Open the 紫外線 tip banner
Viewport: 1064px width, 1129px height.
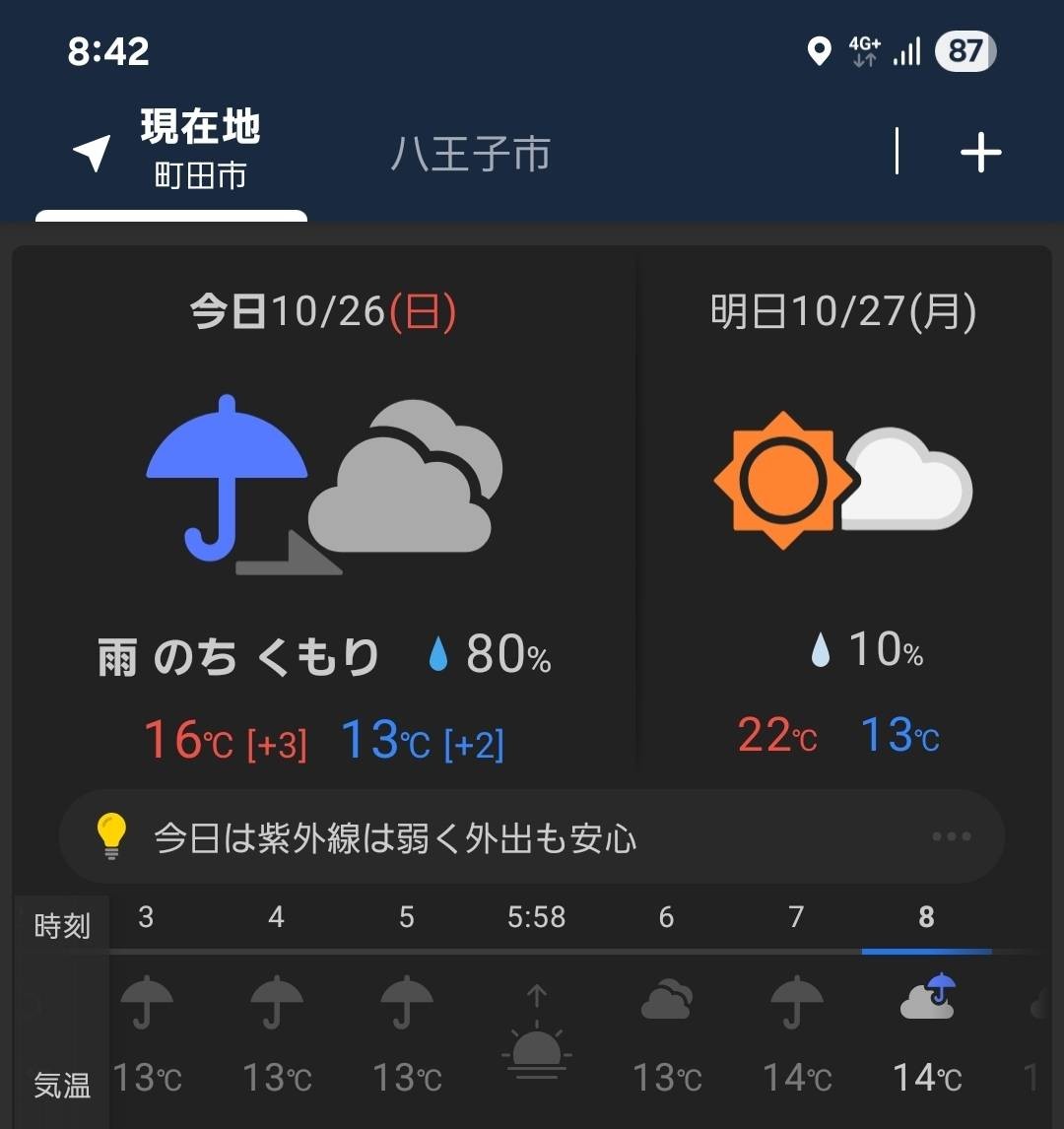pyautogui.click(x=532, y=838)
